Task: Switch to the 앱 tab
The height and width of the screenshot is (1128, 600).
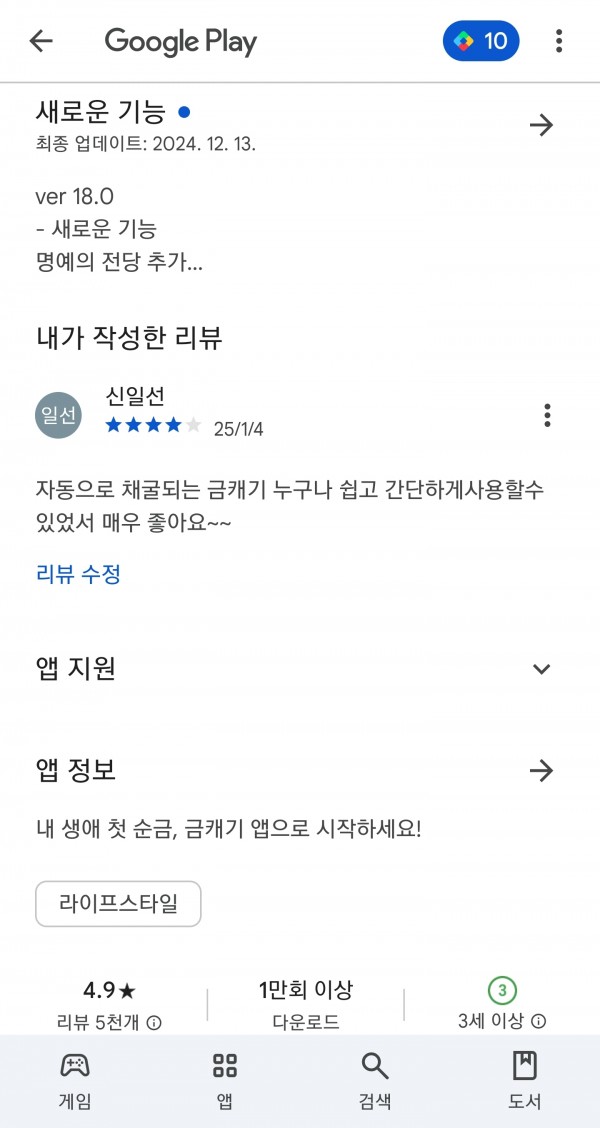Action: [224, 1081]
